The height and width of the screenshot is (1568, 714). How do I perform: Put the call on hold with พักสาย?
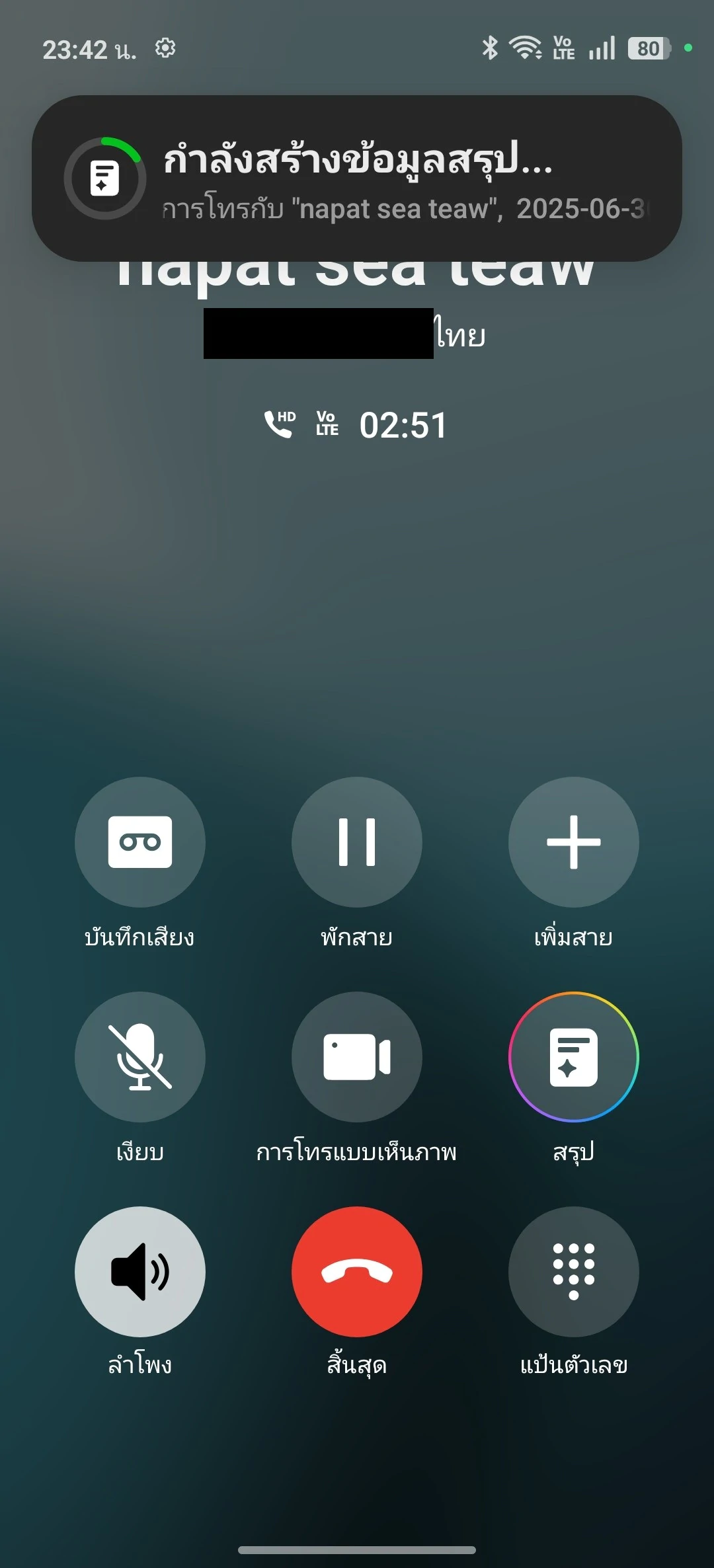pyautogui.click(x=357, y=842)
